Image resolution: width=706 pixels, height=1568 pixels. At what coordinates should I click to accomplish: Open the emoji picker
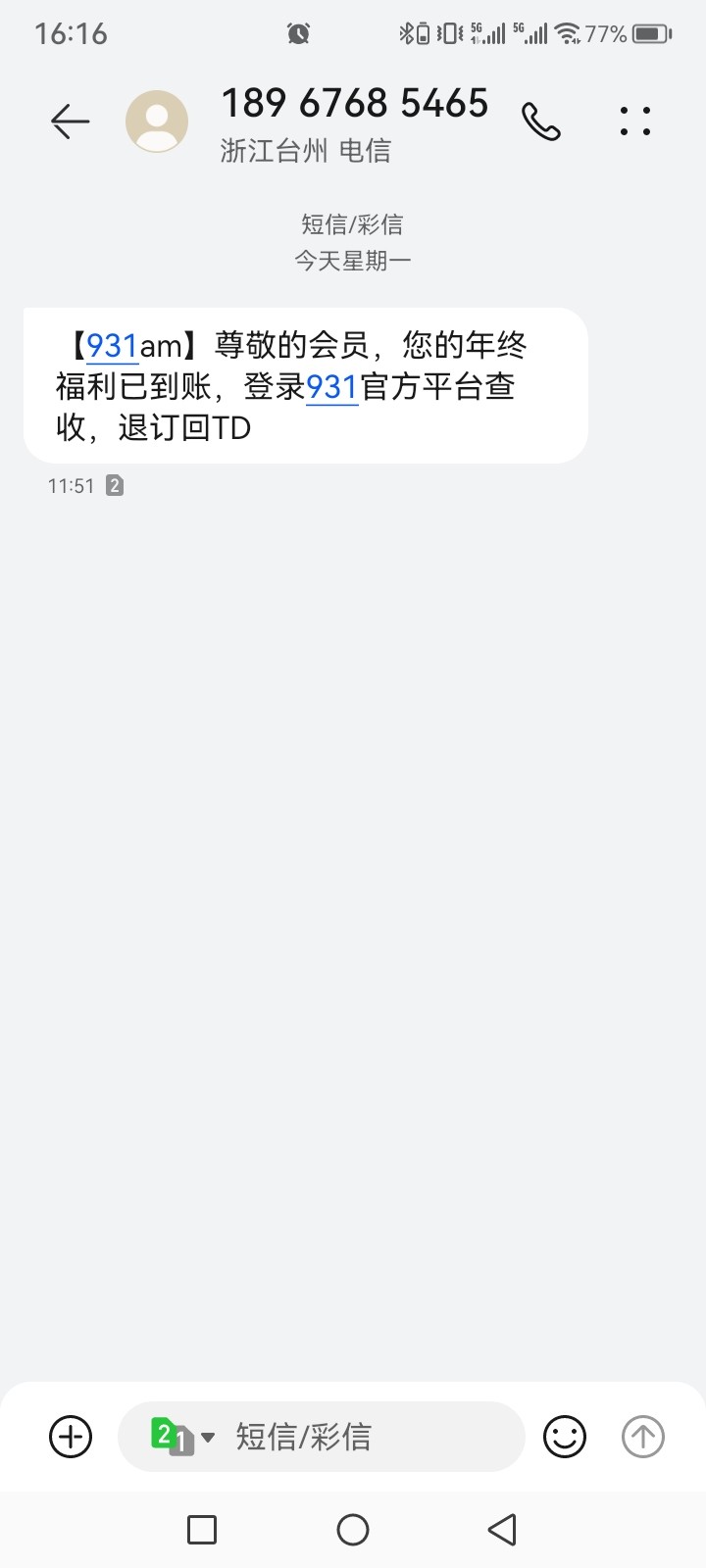pos(565,1437)
